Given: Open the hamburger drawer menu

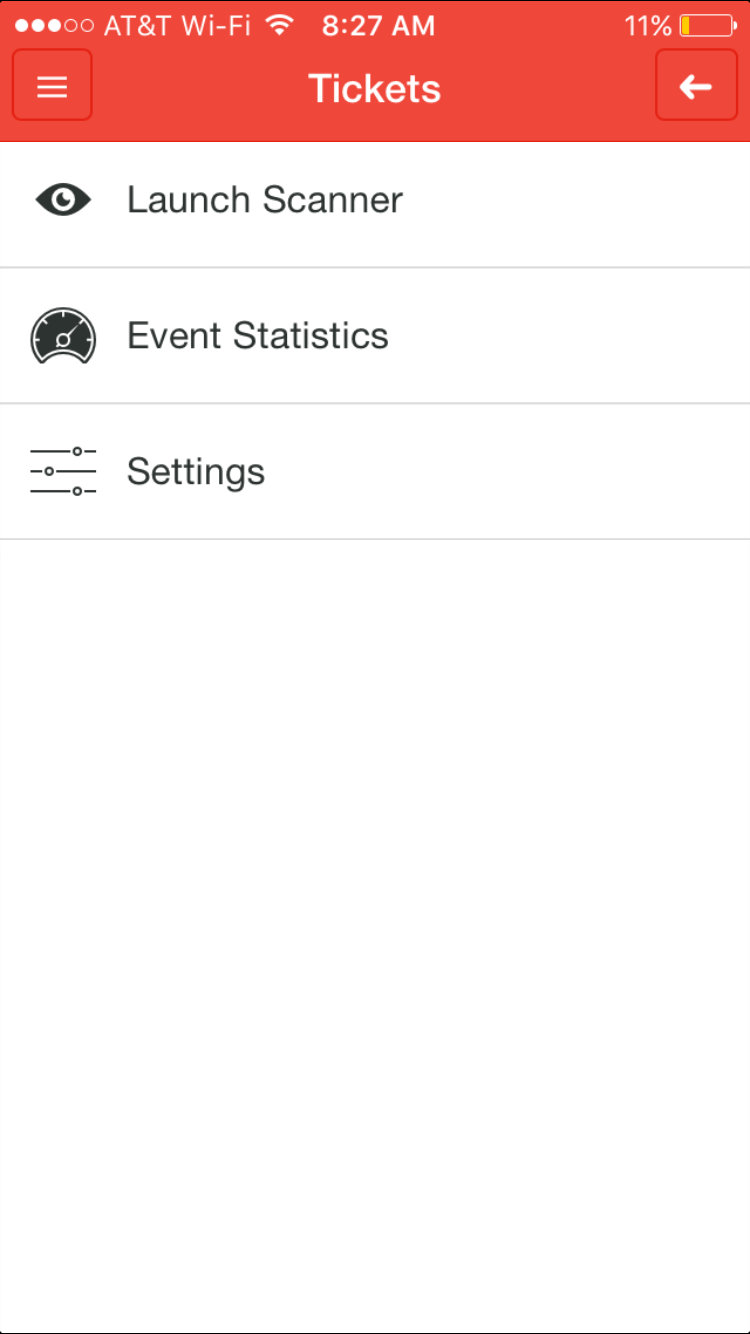Looking at the screenshot, I should [52, 86].
